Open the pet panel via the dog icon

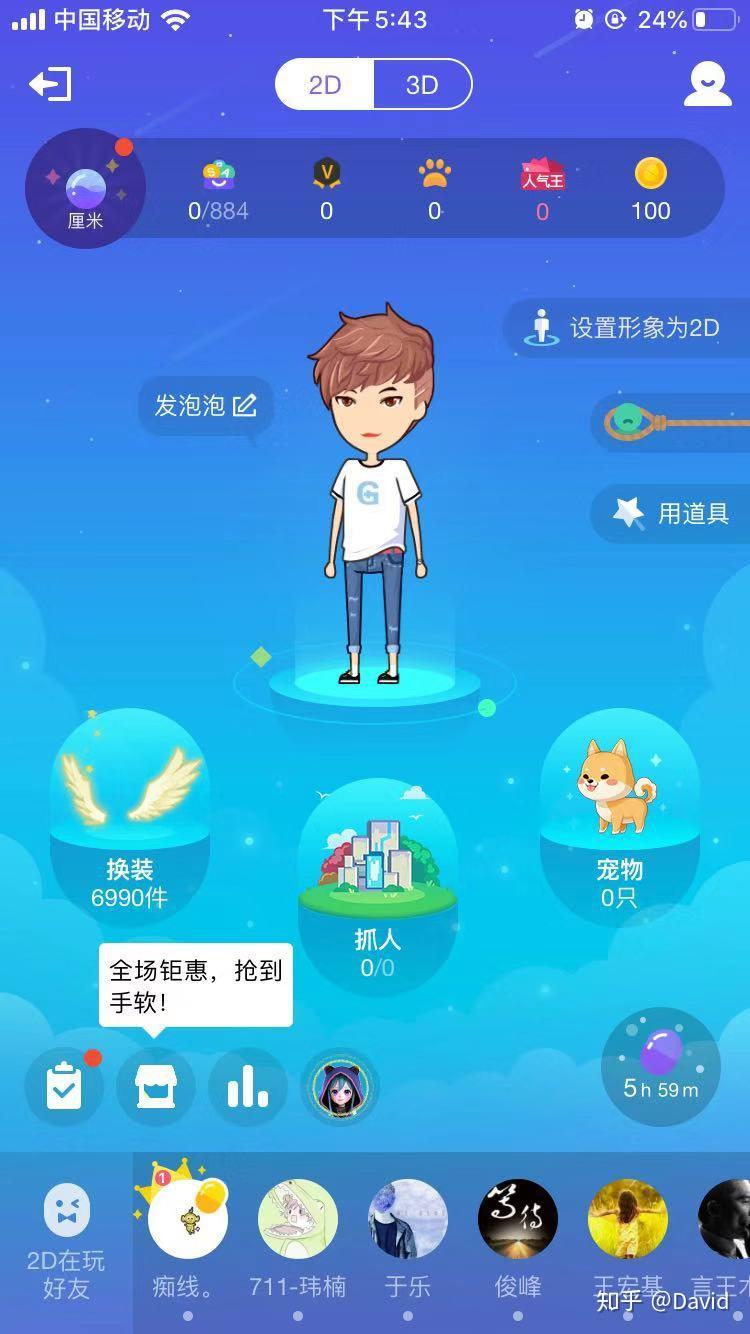tap(620, 785)
